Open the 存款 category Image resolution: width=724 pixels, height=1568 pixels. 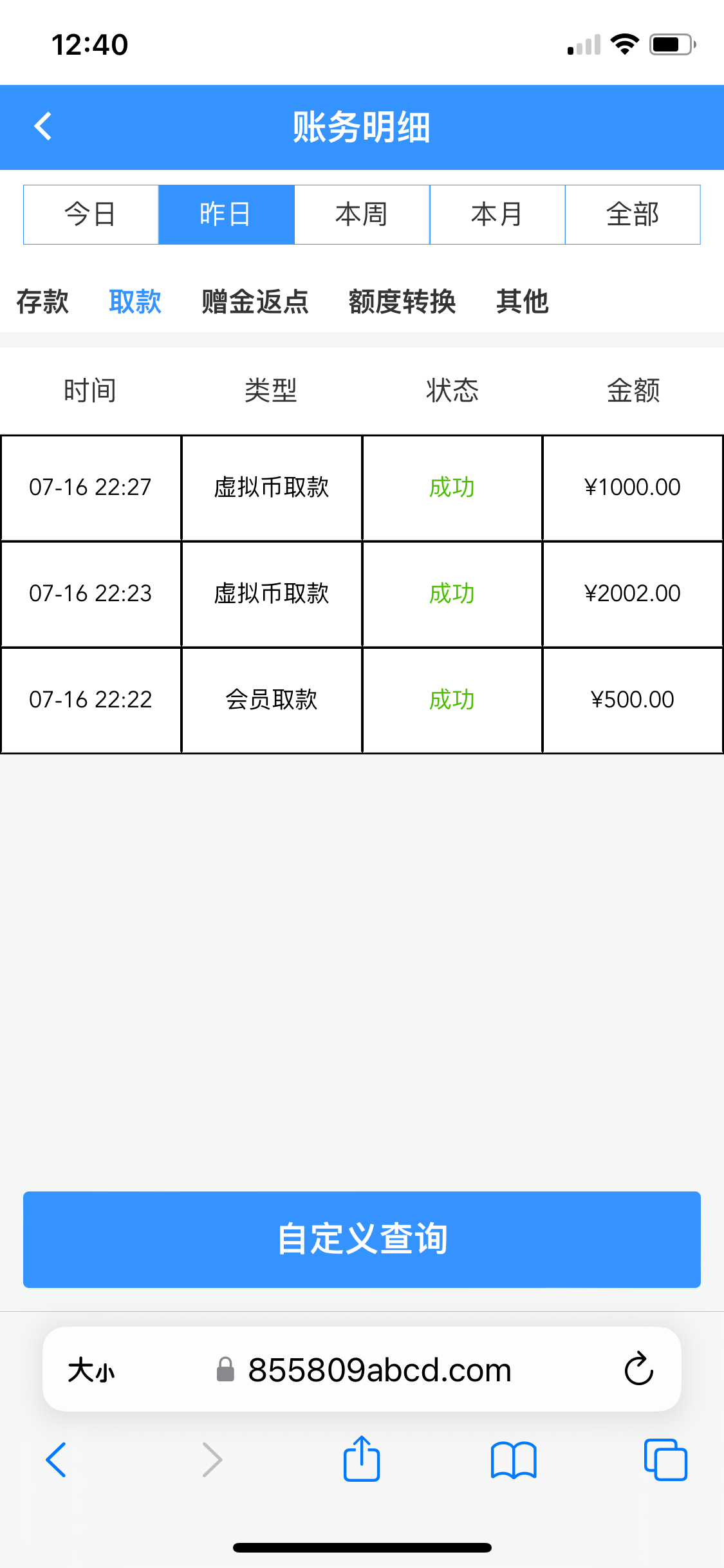point(42,301)
